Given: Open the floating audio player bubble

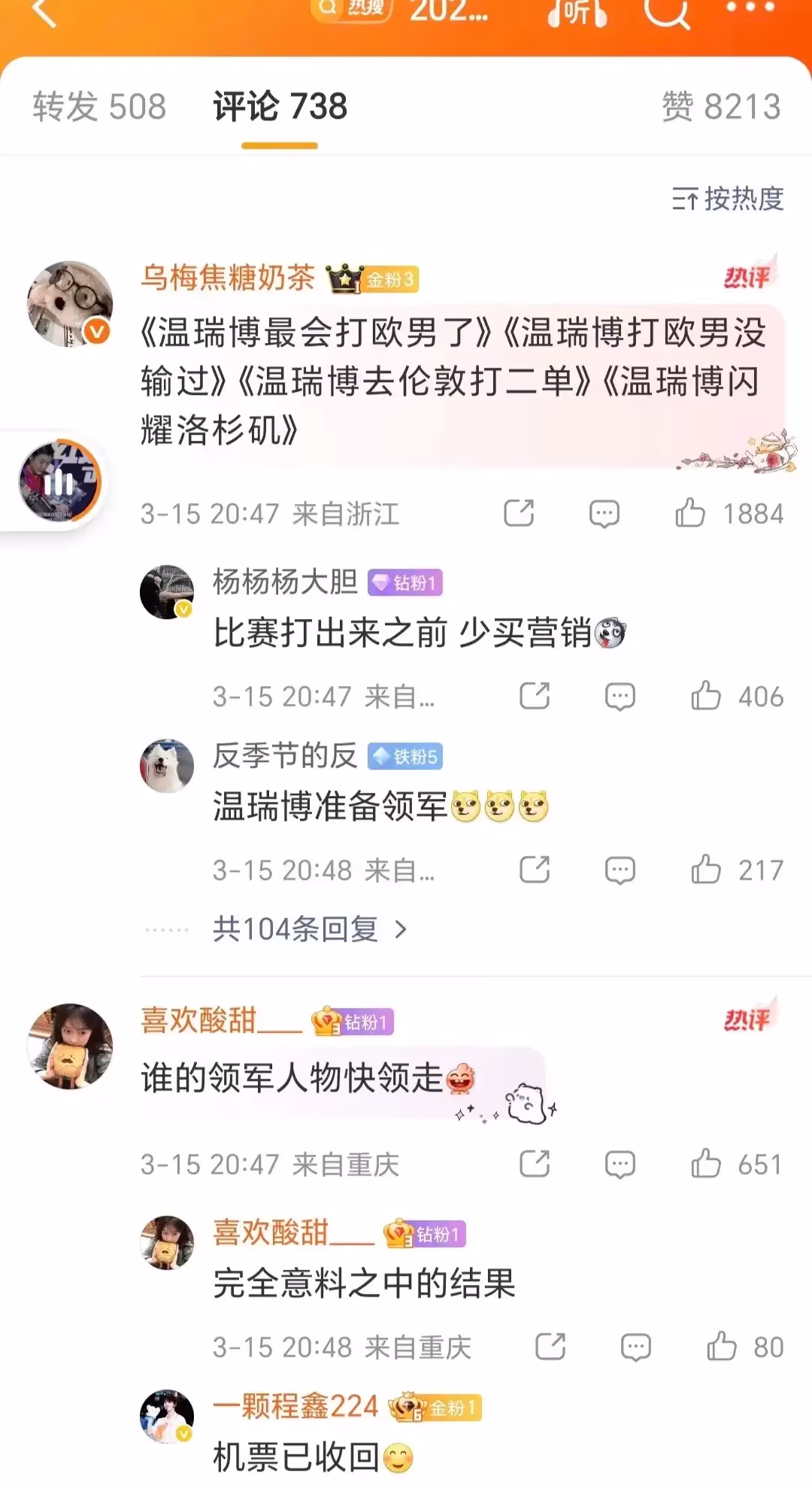Looking at the screenshot, I should point(59,481).
